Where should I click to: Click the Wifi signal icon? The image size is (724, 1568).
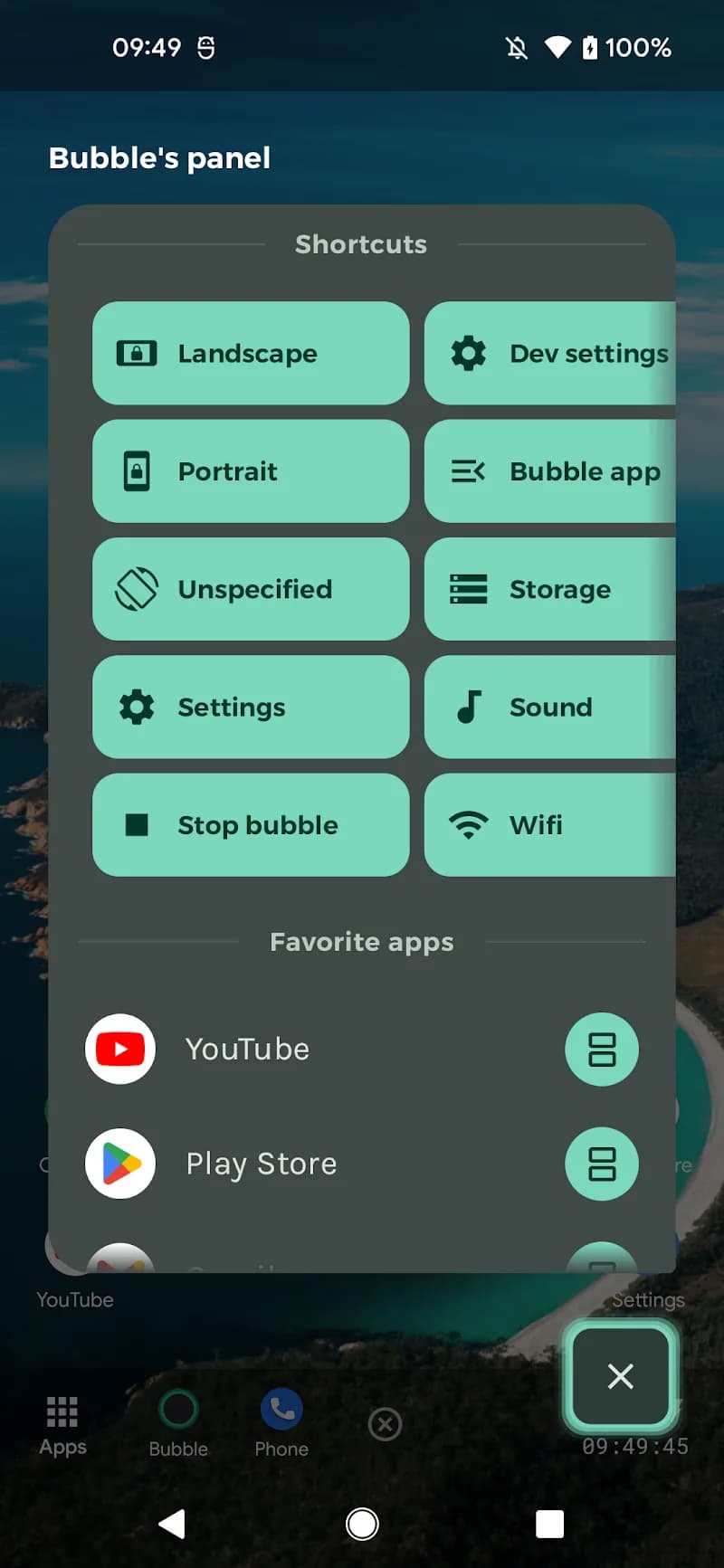467,824
